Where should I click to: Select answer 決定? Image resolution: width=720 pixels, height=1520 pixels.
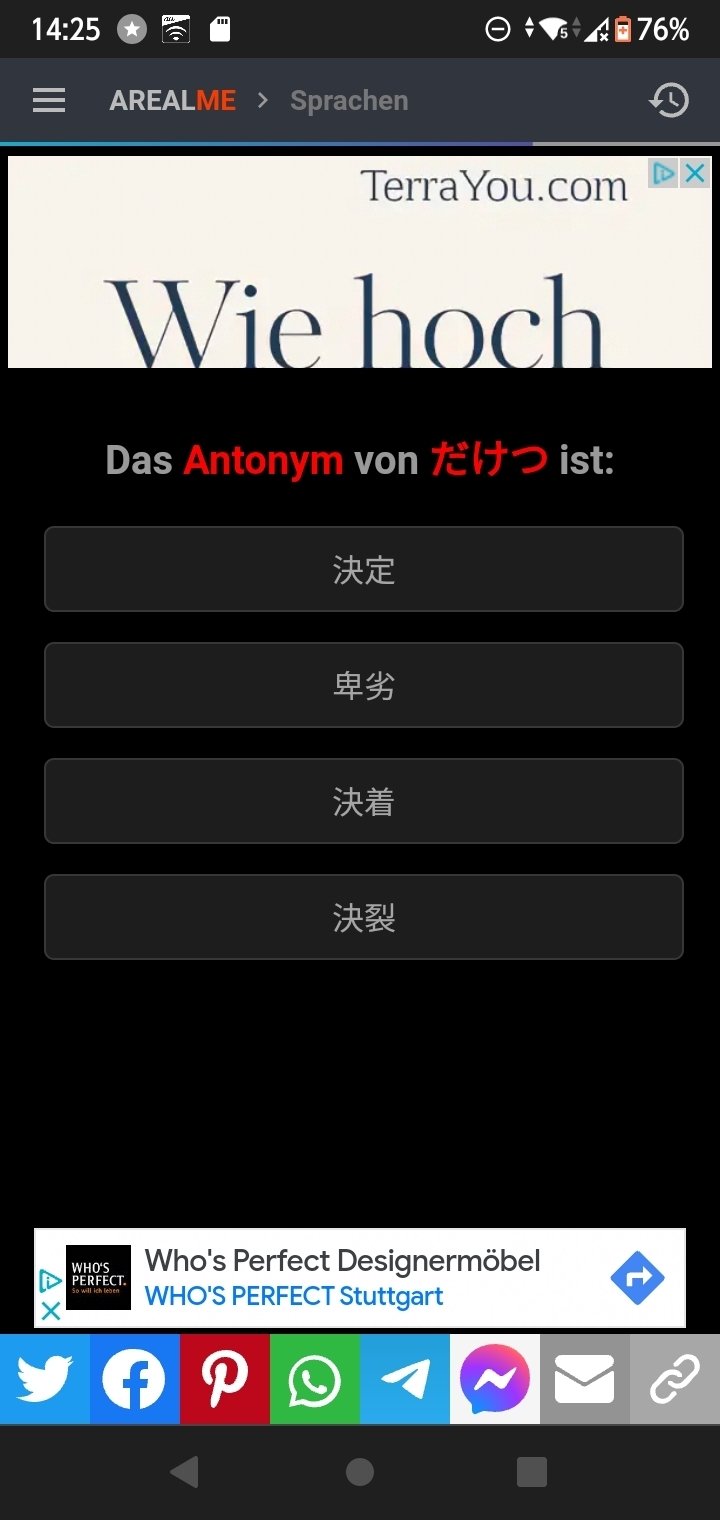tap(363, 569)
